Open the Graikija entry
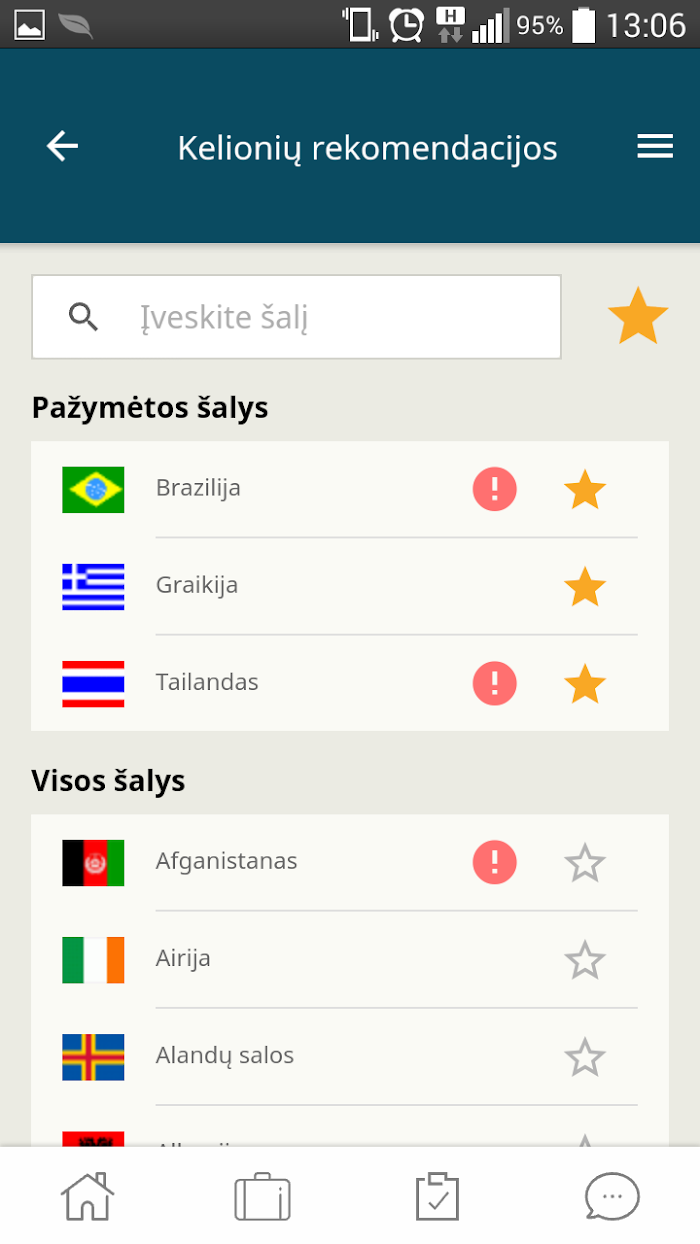This screenshot has width=700, height=1244. click(350, 586)
